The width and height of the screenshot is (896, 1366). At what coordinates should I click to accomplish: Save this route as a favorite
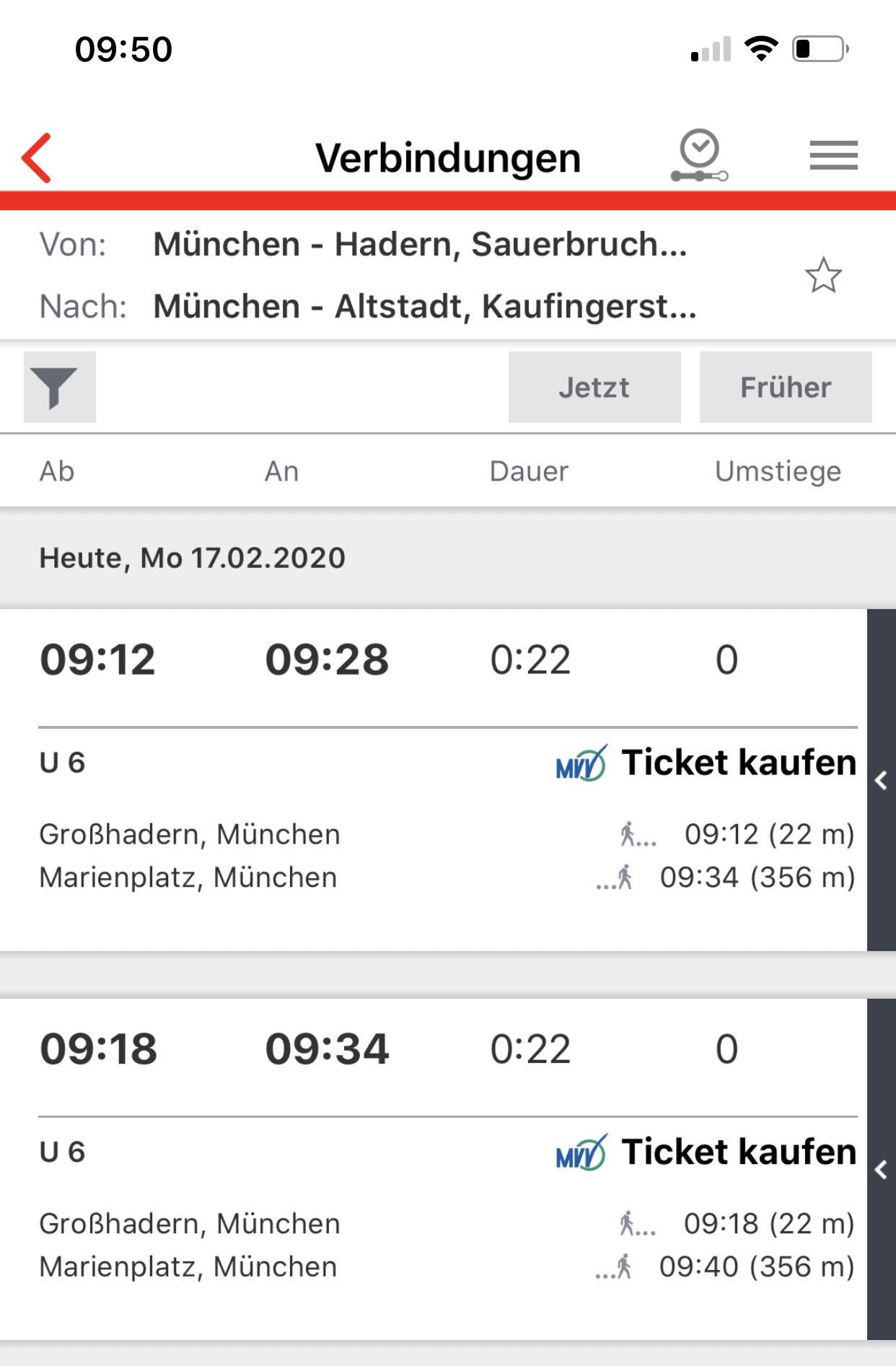(x=822, y=276)
